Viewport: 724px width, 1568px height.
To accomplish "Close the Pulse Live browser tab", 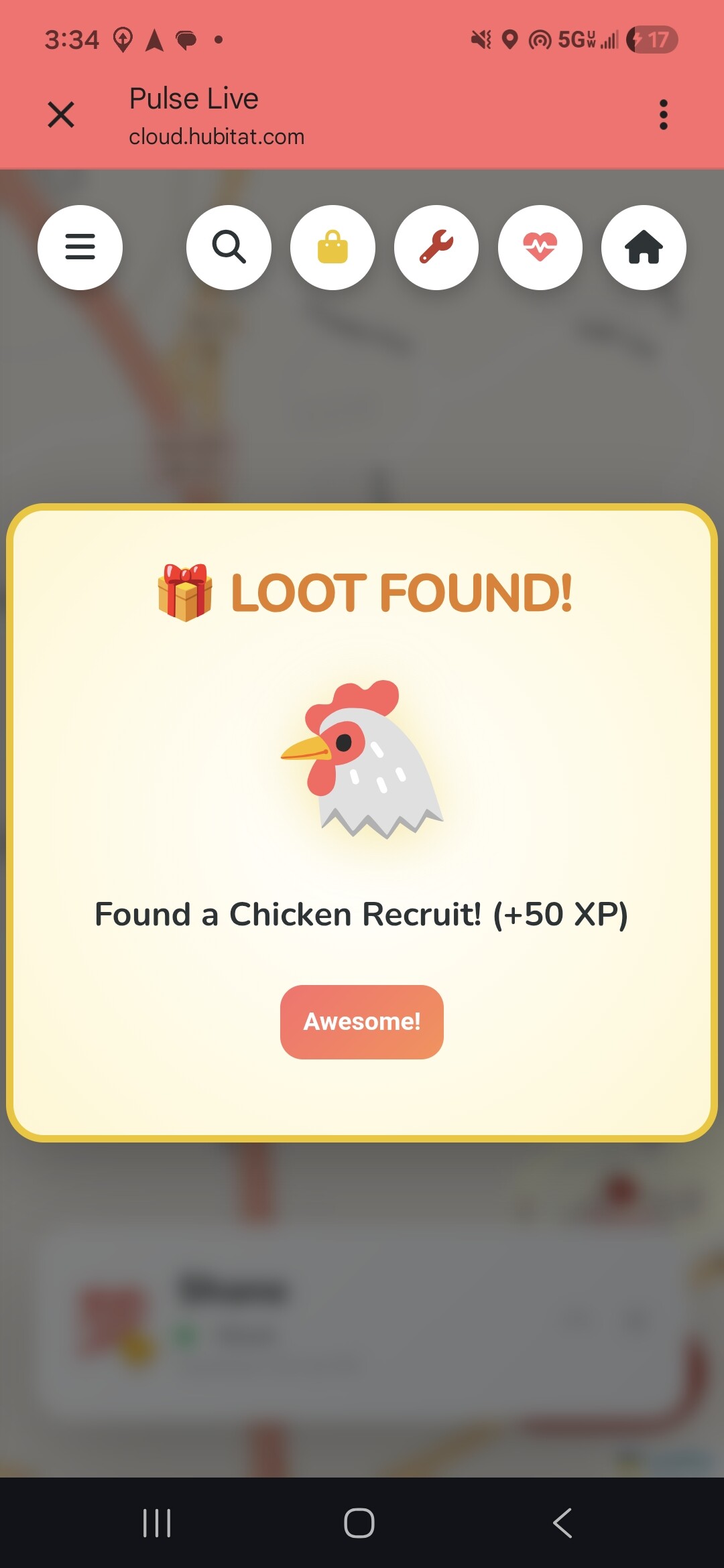I will (x=61, y=115).
